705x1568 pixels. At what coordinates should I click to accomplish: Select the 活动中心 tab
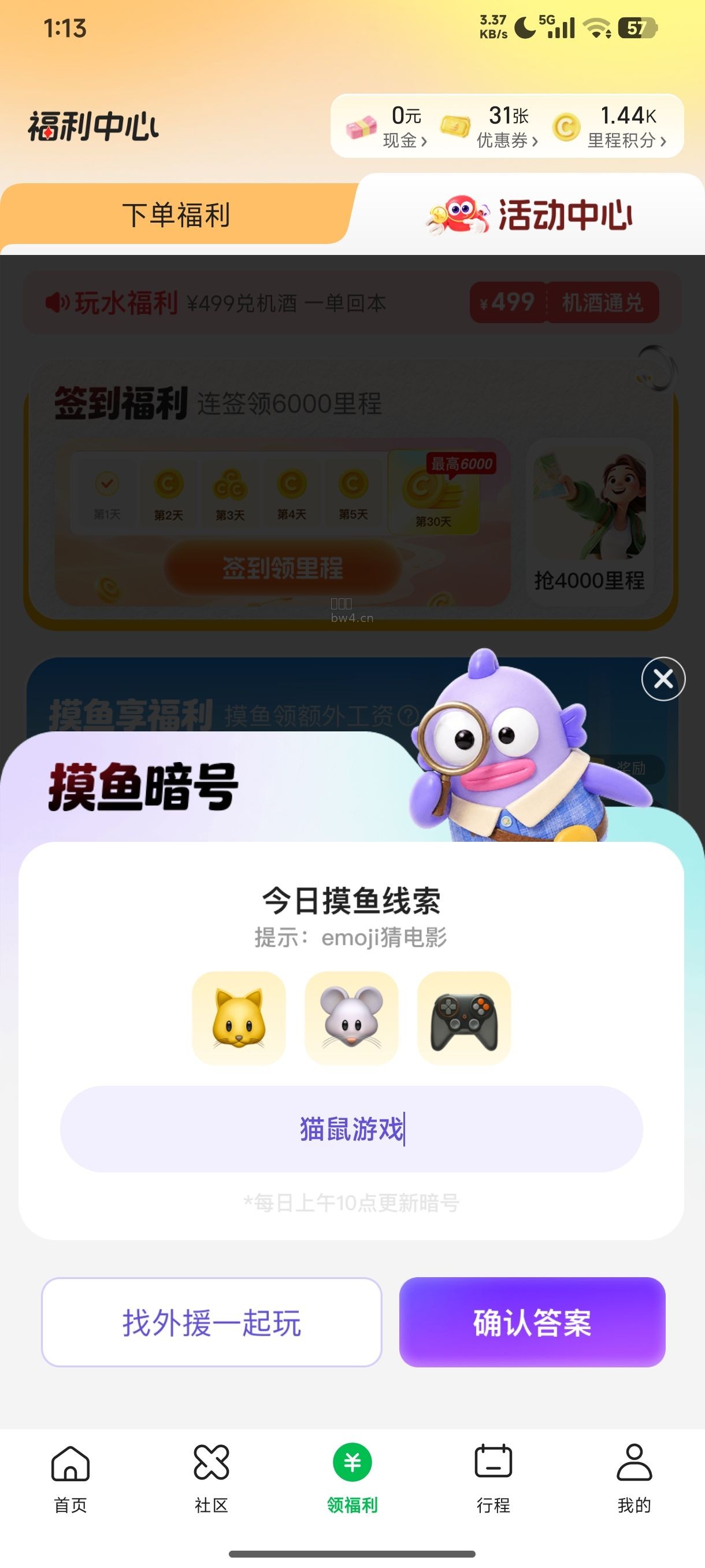point(529,215)
